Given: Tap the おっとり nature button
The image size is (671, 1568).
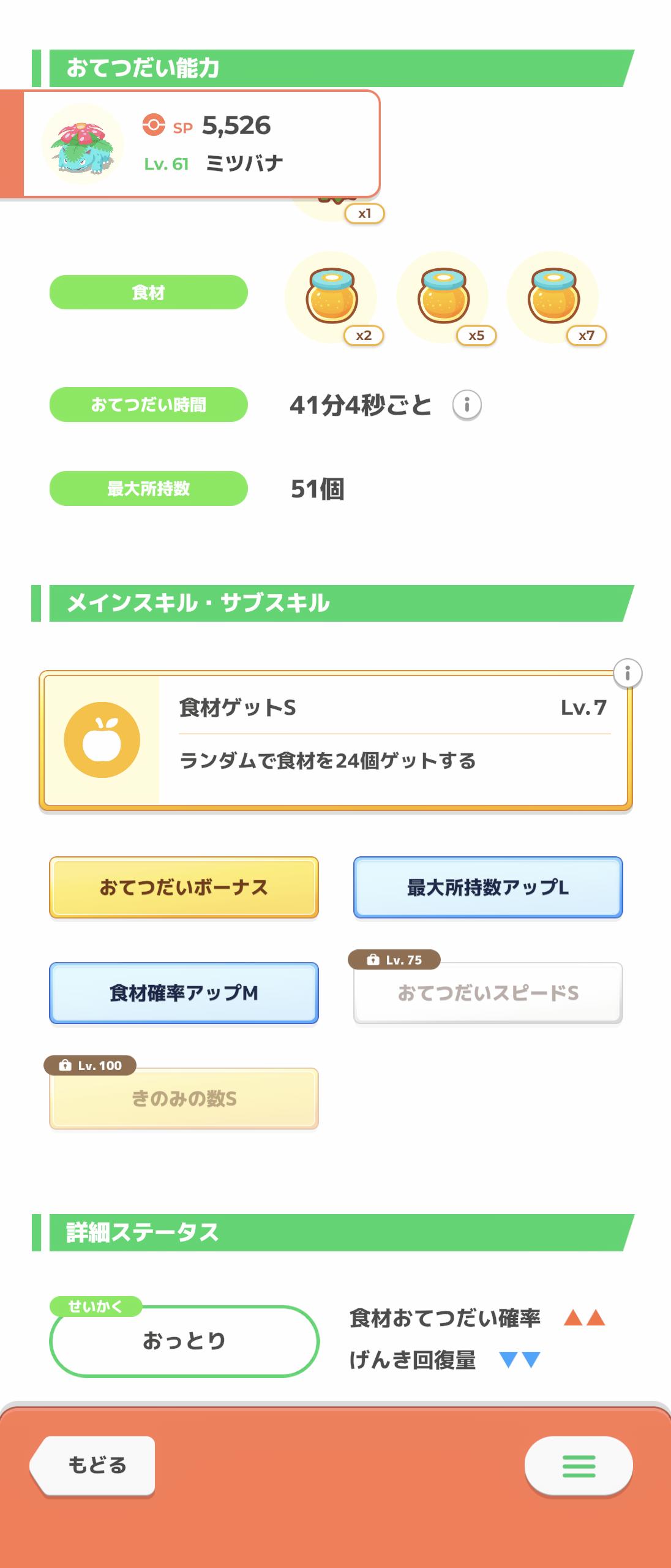Looking at the screenshot, I should point(184,1341).
